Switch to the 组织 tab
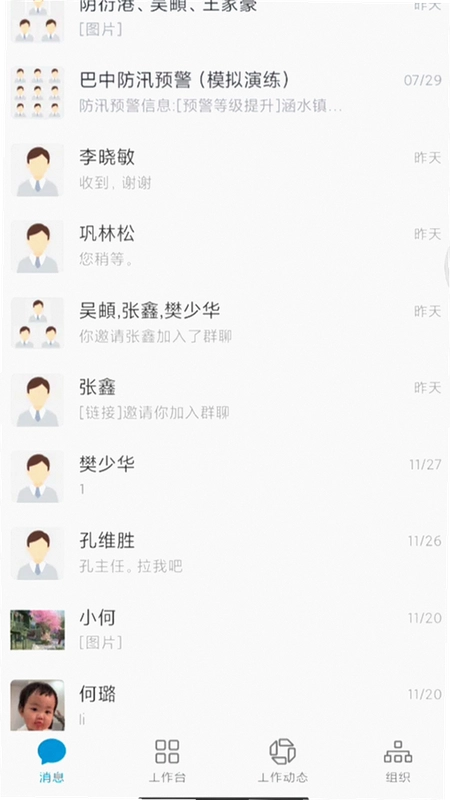Image resolution: width=450 pixels, height=800 pixels. (398, 761)
